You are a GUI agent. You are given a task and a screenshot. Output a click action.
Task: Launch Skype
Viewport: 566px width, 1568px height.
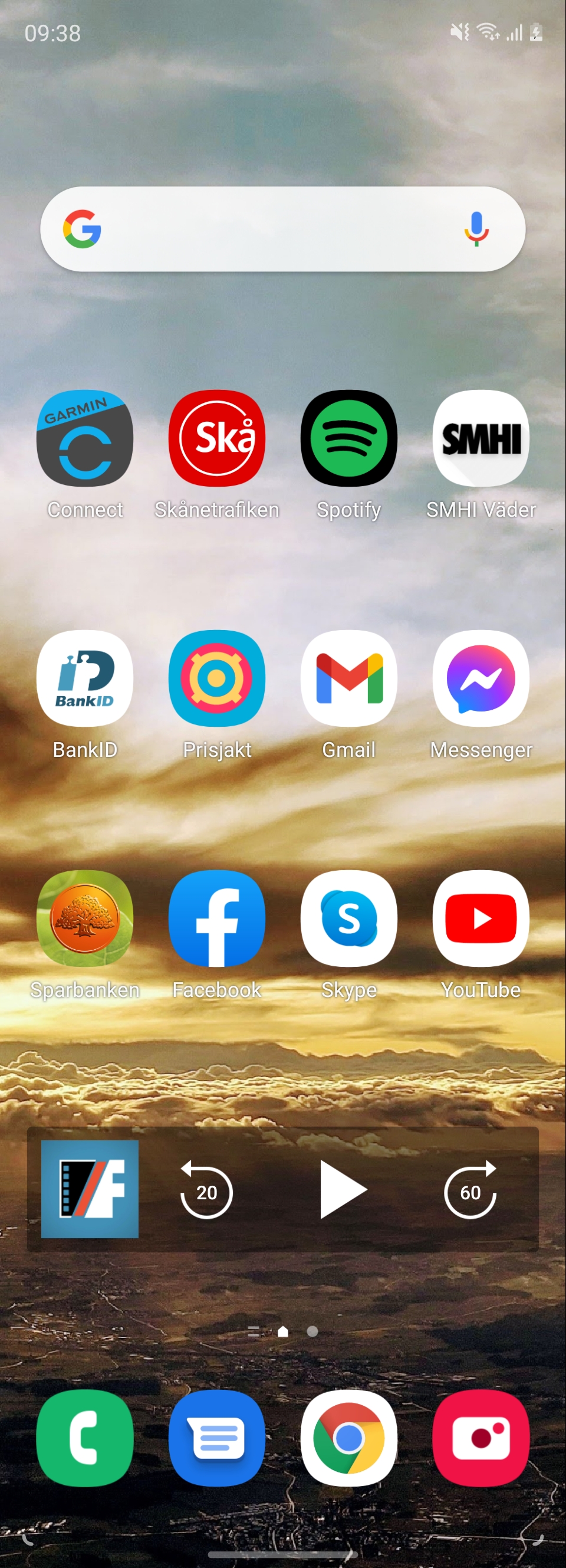point(348,918)
